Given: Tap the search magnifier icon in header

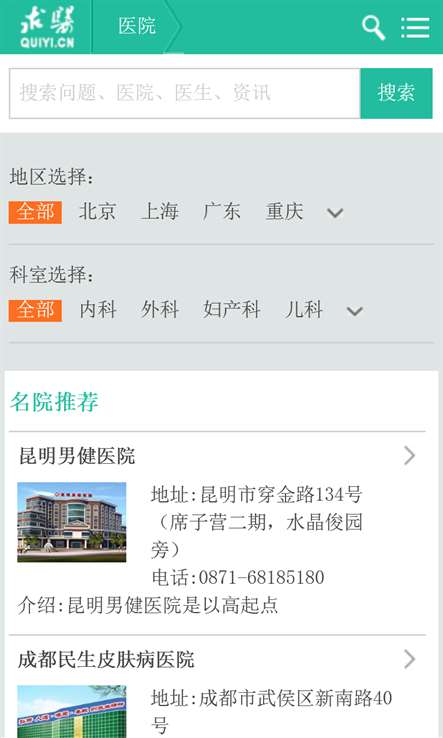Looking at the screenshot, I should tap(373, 27).
